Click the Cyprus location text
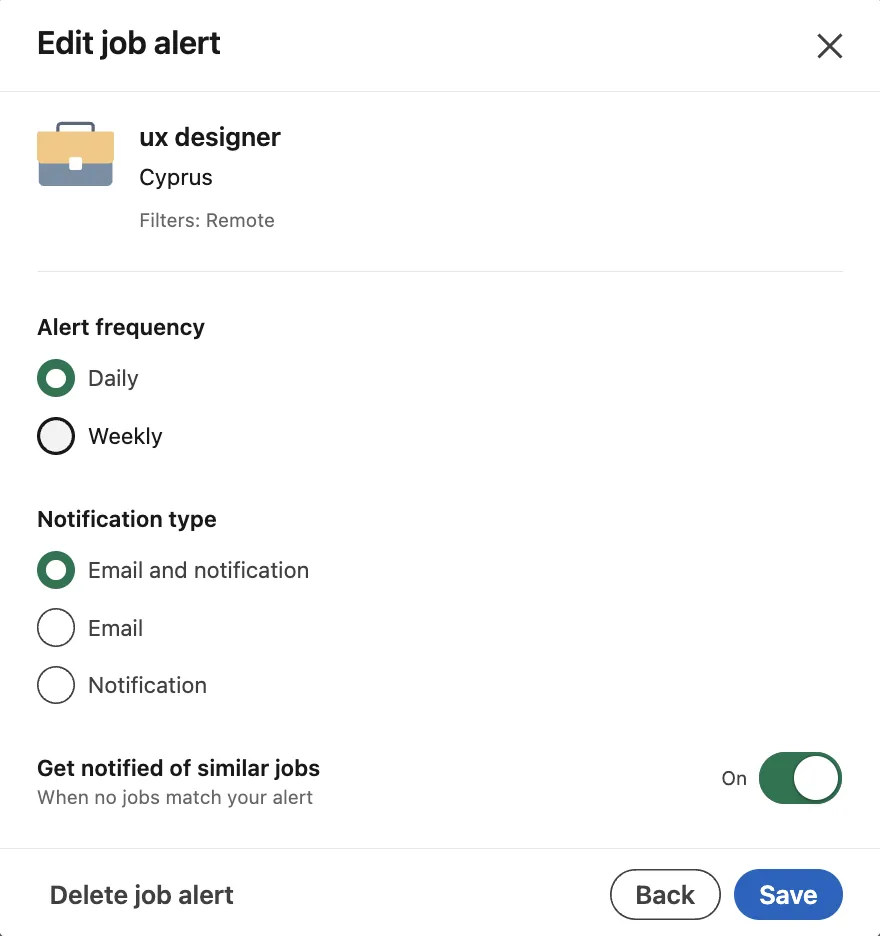The height and width of the screenshot is (936, 880). coord(175,177)
